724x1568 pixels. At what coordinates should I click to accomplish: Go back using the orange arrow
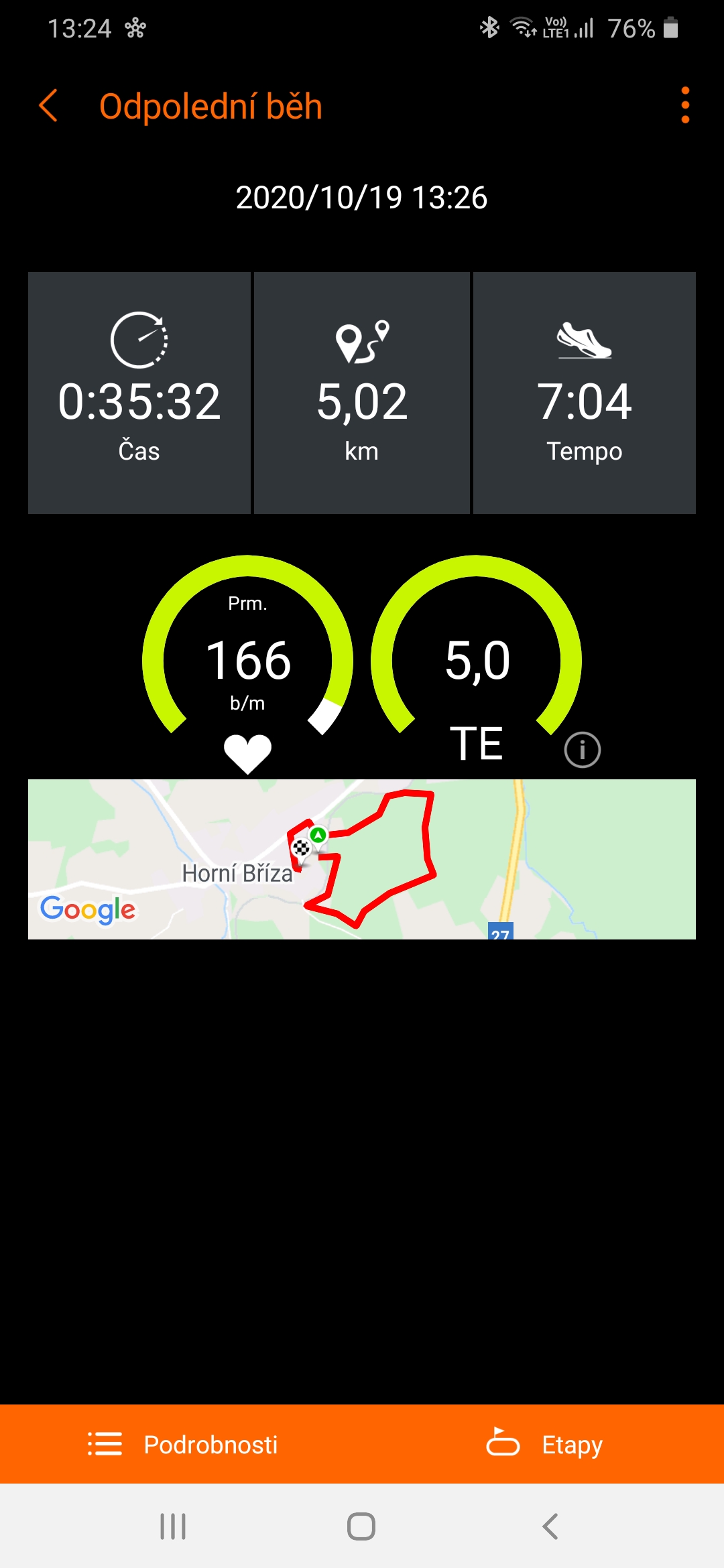tap(48, 106)
